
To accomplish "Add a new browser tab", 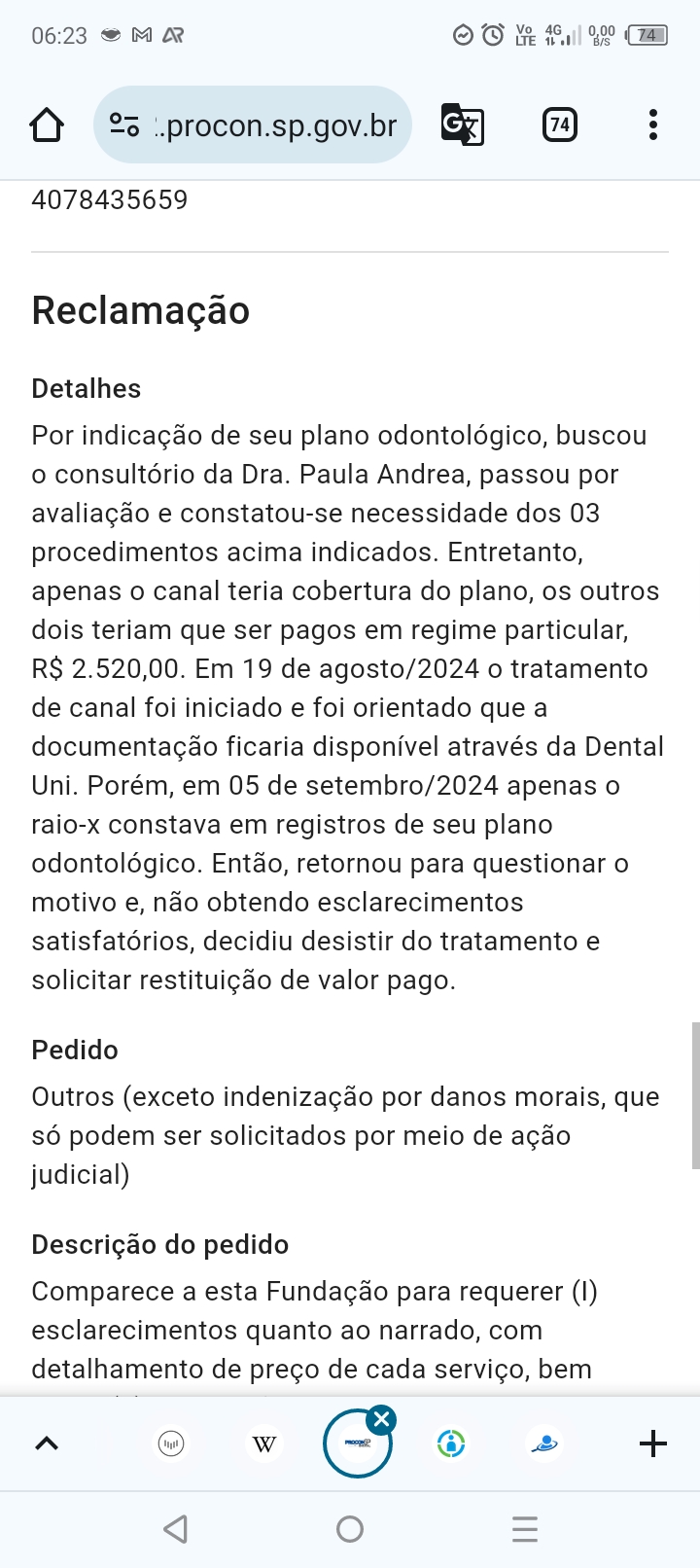I will pos(652,1443).
